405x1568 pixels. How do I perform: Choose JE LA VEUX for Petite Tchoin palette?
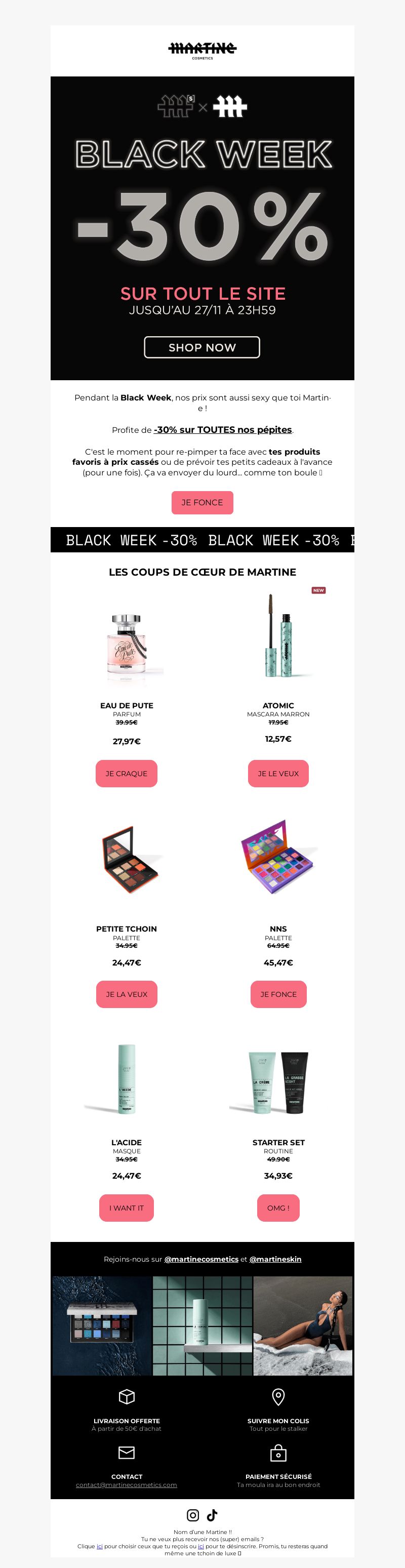(126, 994)
